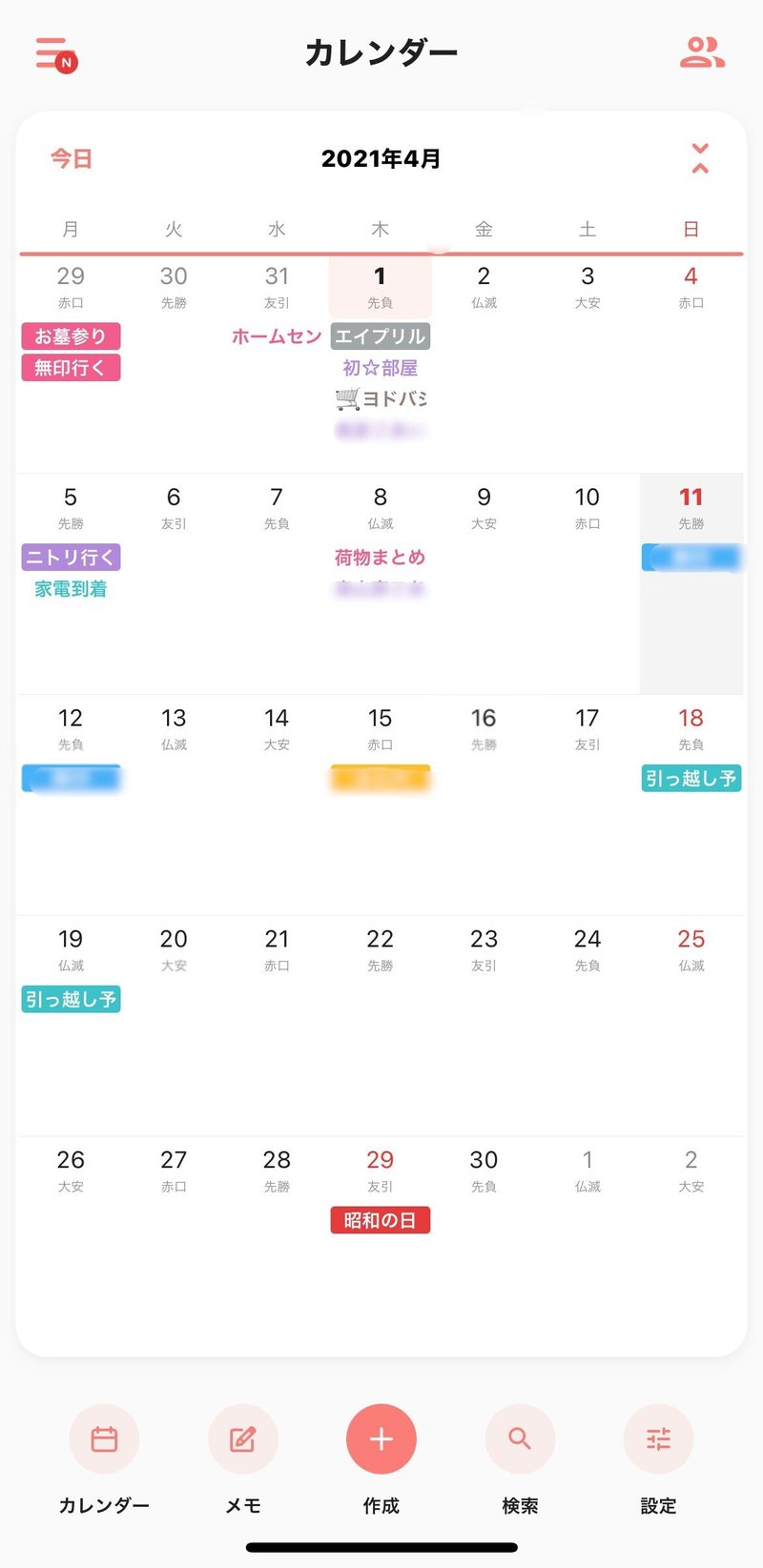763x1568 pixels.
Task: Open the ホームセン event on March 31
Action: pyautogui.click(x=277, y=336)
